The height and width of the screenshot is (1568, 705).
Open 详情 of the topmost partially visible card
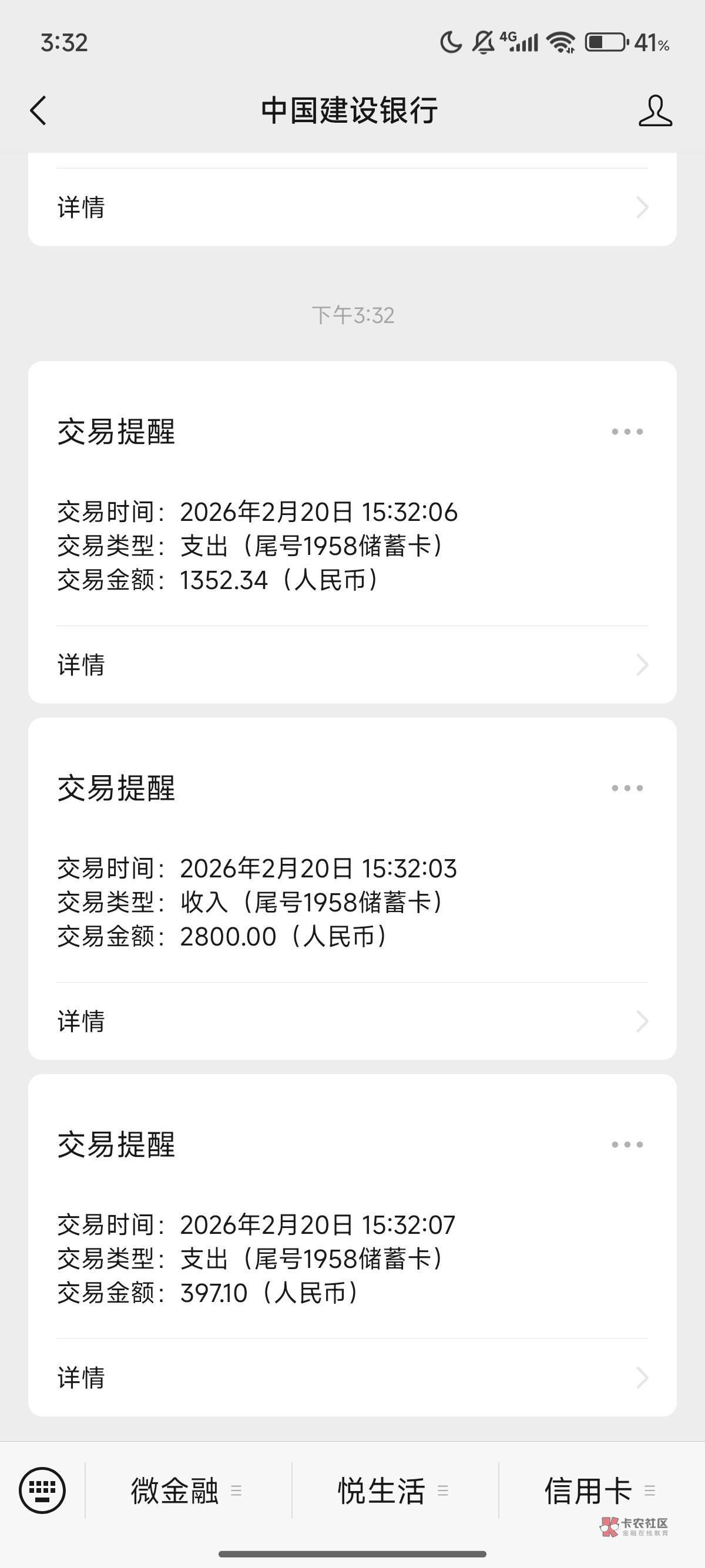[x=352, y=207]
